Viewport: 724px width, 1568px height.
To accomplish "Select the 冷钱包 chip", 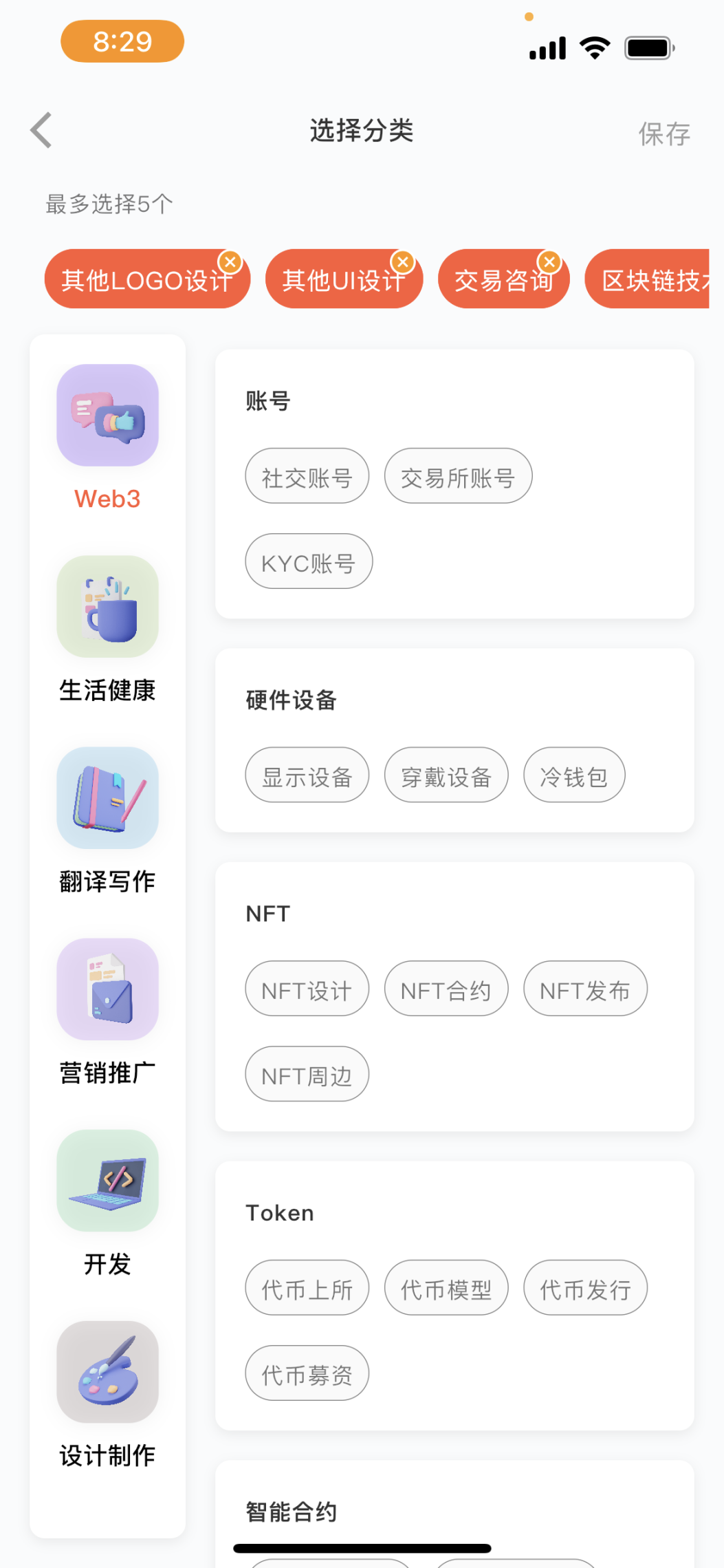I will [574, 775].
